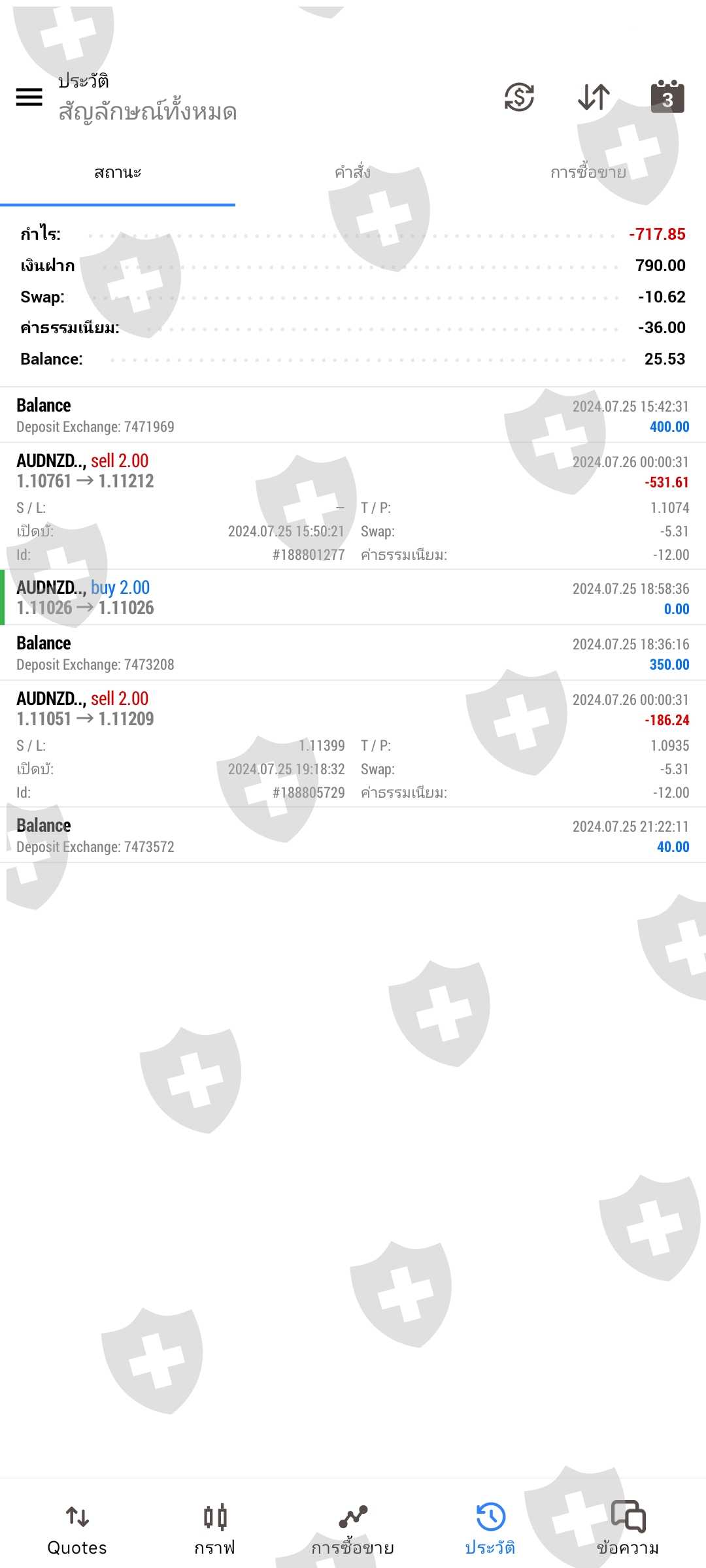Open the ข้อความ messages tab
The image size is (706, 1568).
pos(628,1529)
